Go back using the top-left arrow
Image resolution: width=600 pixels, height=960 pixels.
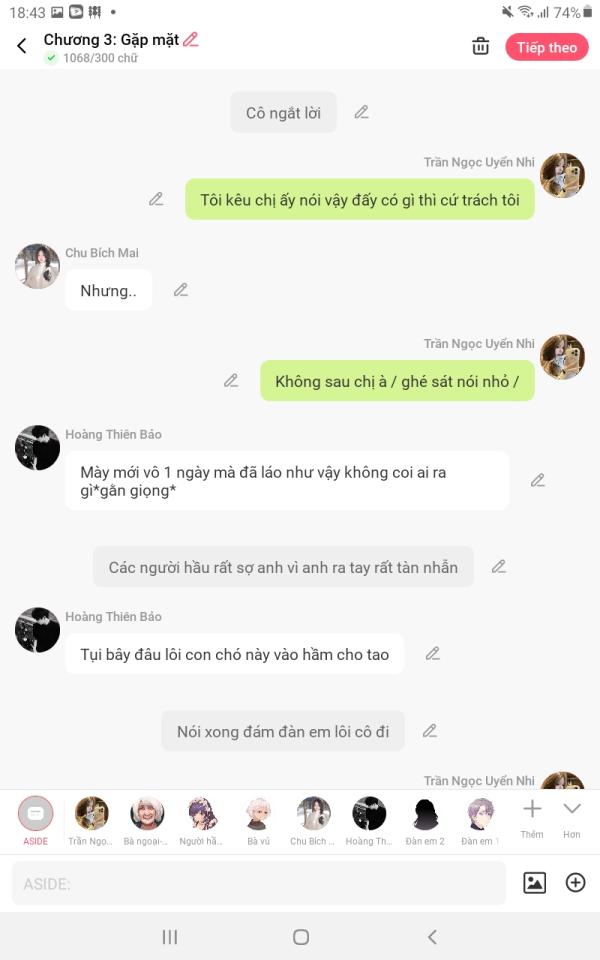22,46
